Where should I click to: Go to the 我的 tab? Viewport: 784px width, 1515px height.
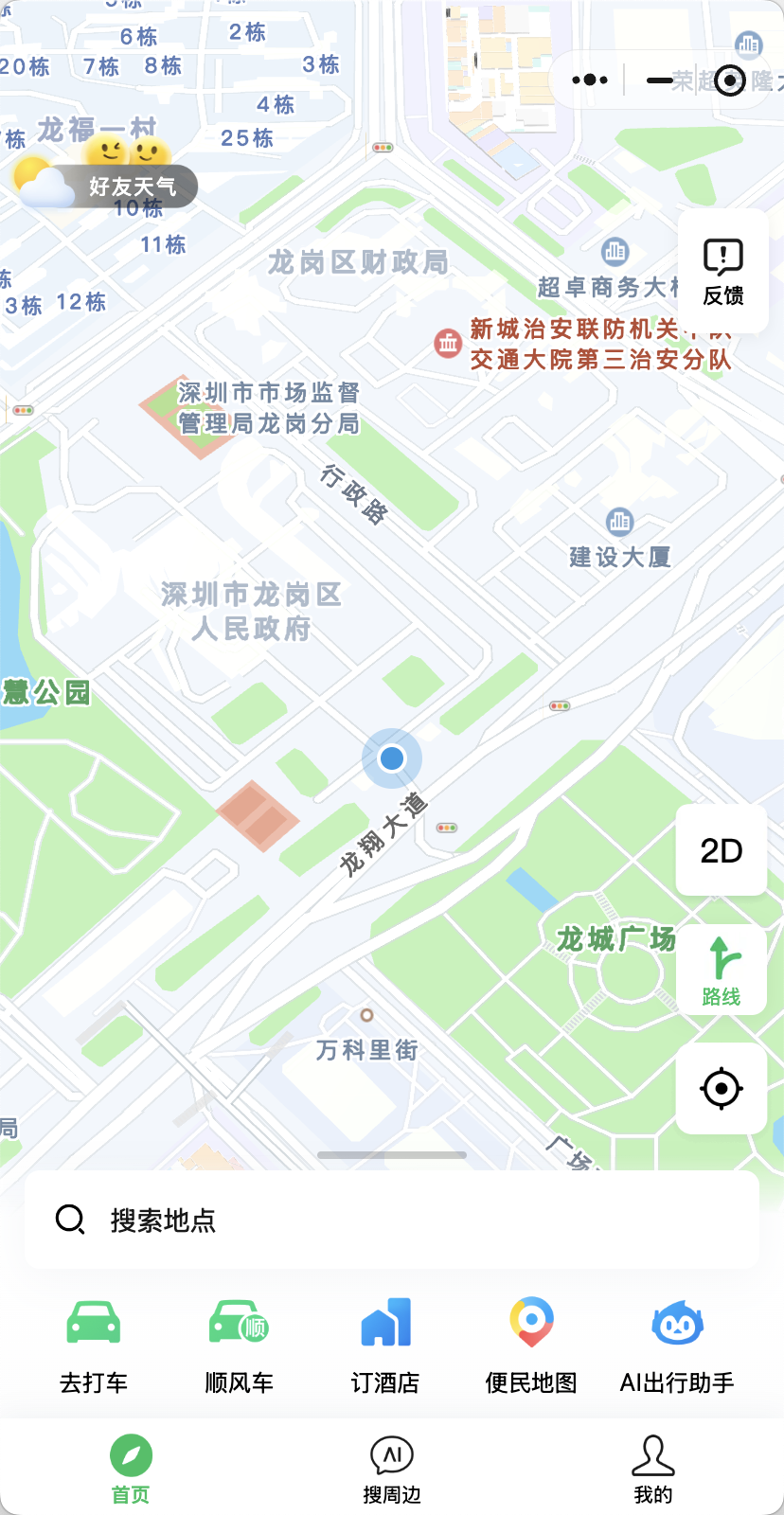point(653,1468)
